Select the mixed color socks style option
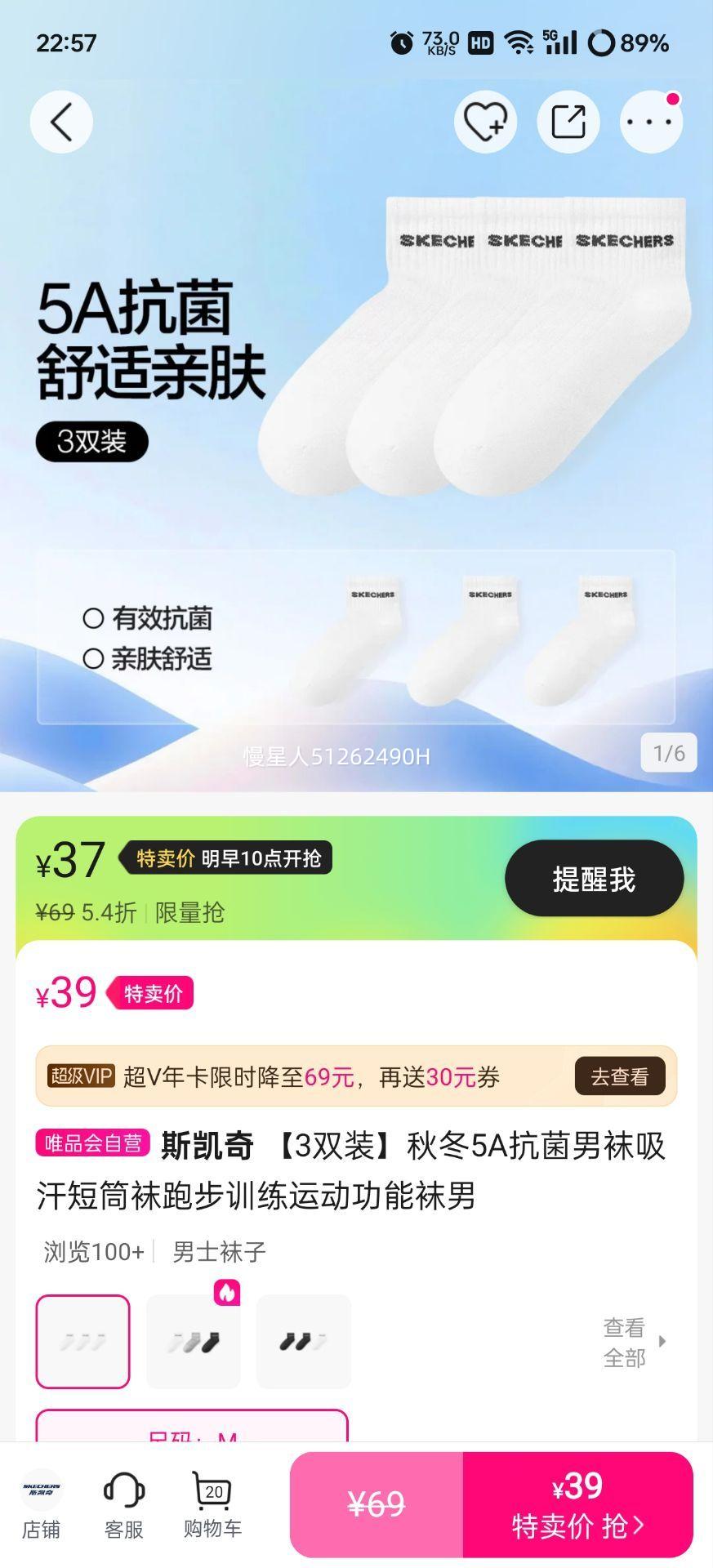Screen dimensions: 713x1568 (193, 1341)
